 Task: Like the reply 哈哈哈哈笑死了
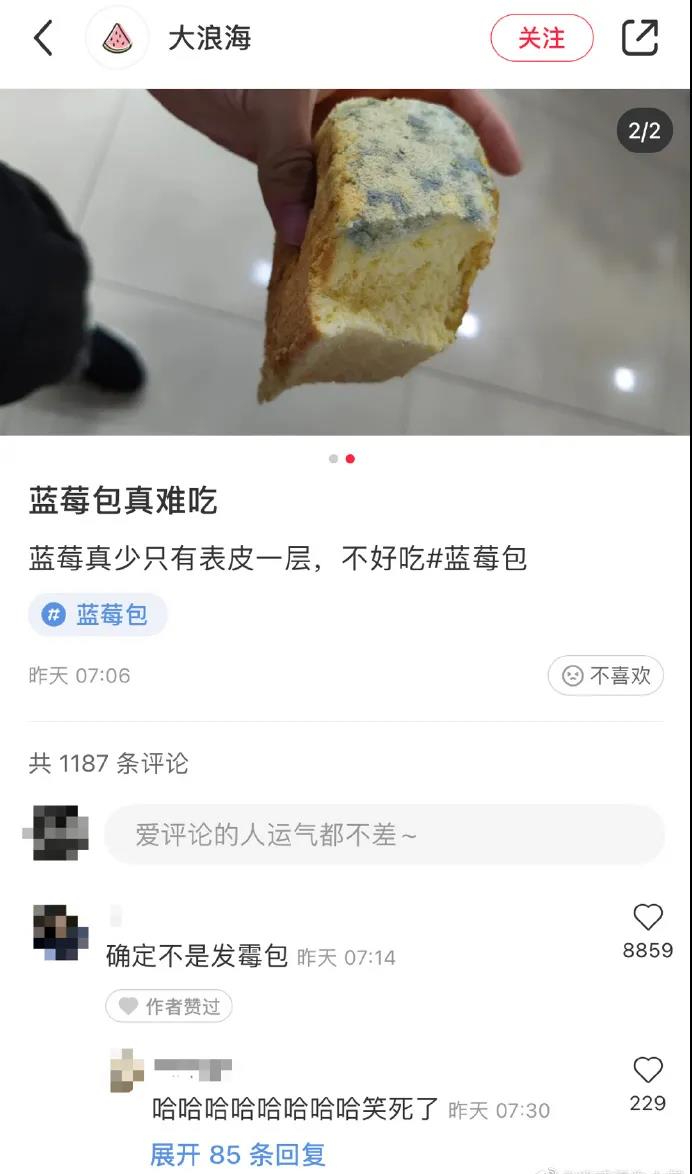(x=648, y=1071)
